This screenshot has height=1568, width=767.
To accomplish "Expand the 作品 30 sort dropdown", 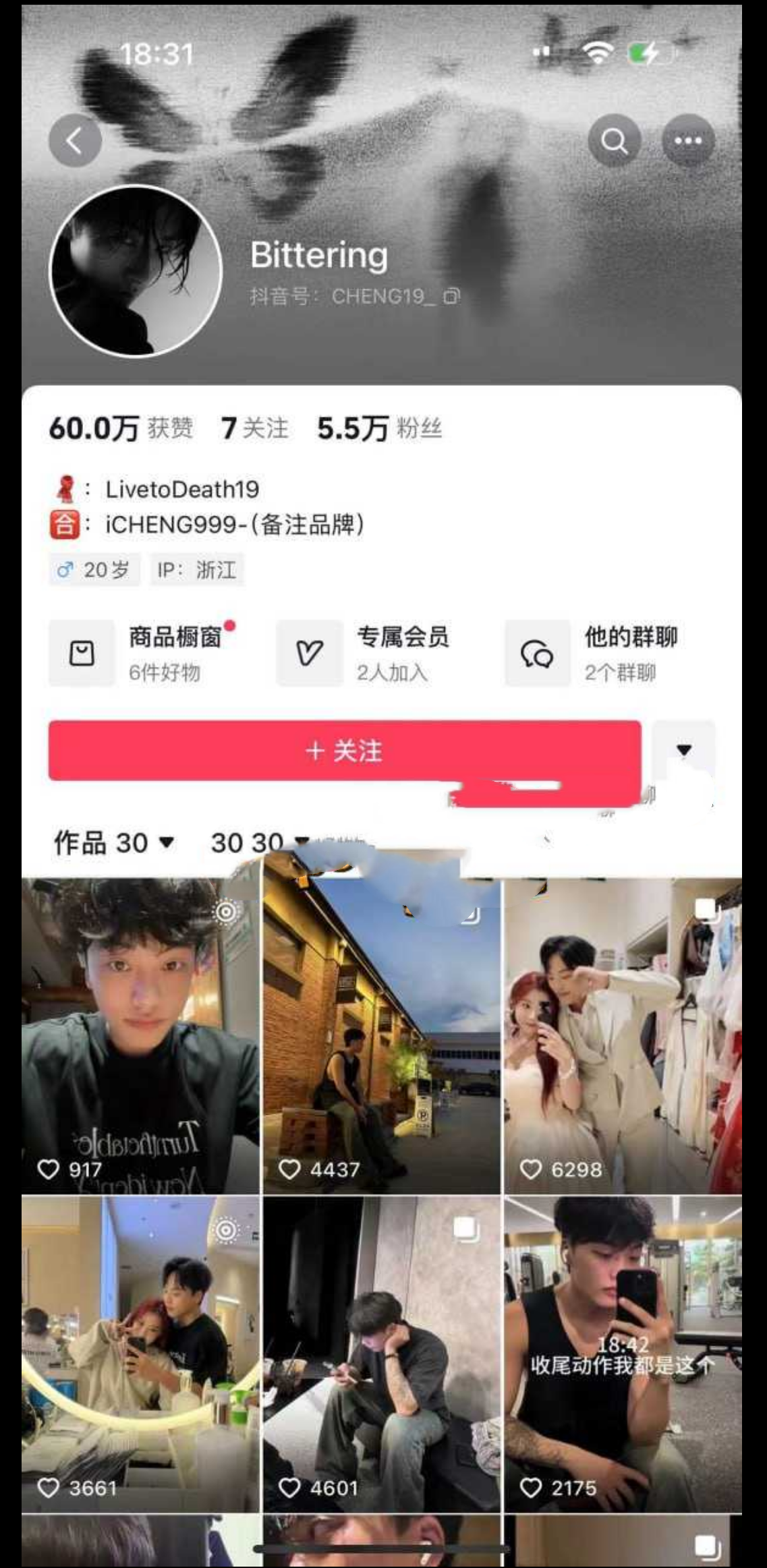I will [115, 842].
